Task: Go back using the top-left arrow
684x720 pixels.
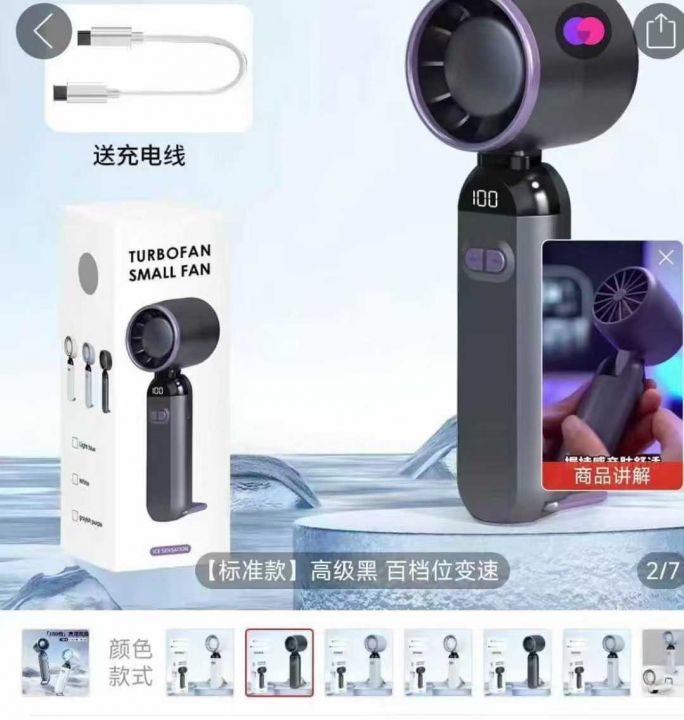Action: (43, 31)
